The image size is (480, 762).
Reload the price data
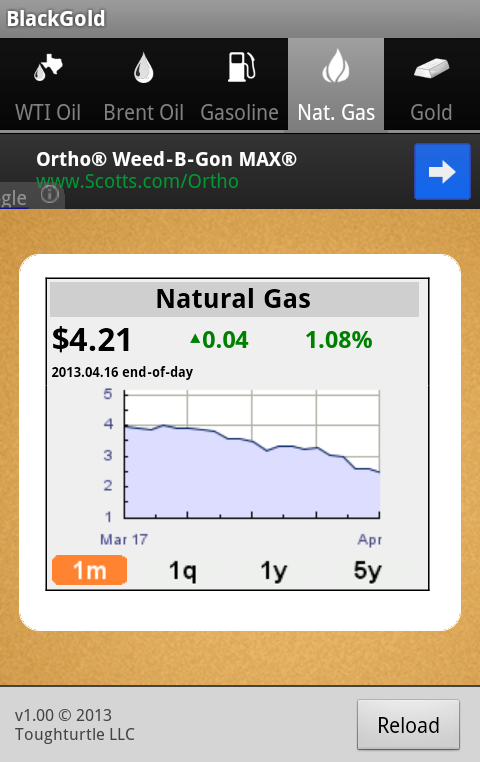409,725
